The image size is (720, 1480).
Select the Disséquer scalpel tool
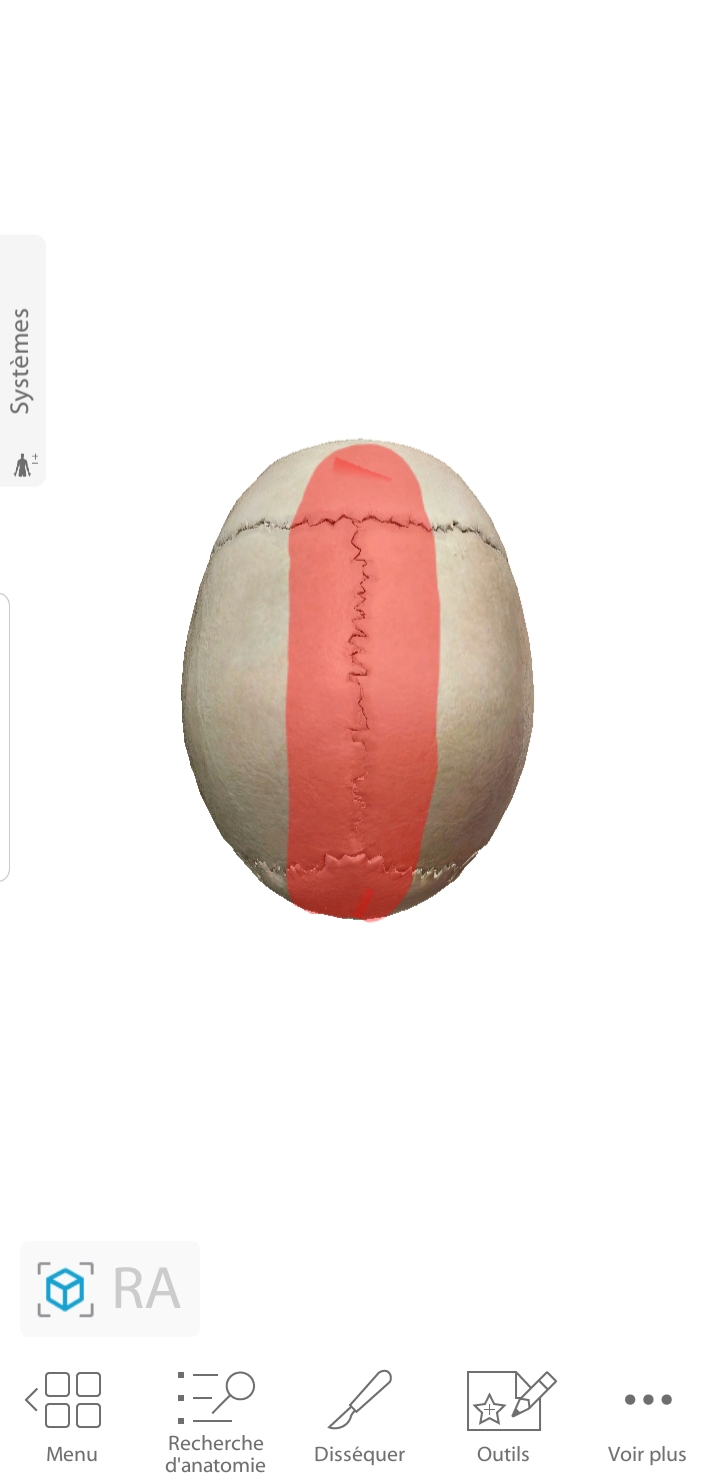click(360, 1414)
